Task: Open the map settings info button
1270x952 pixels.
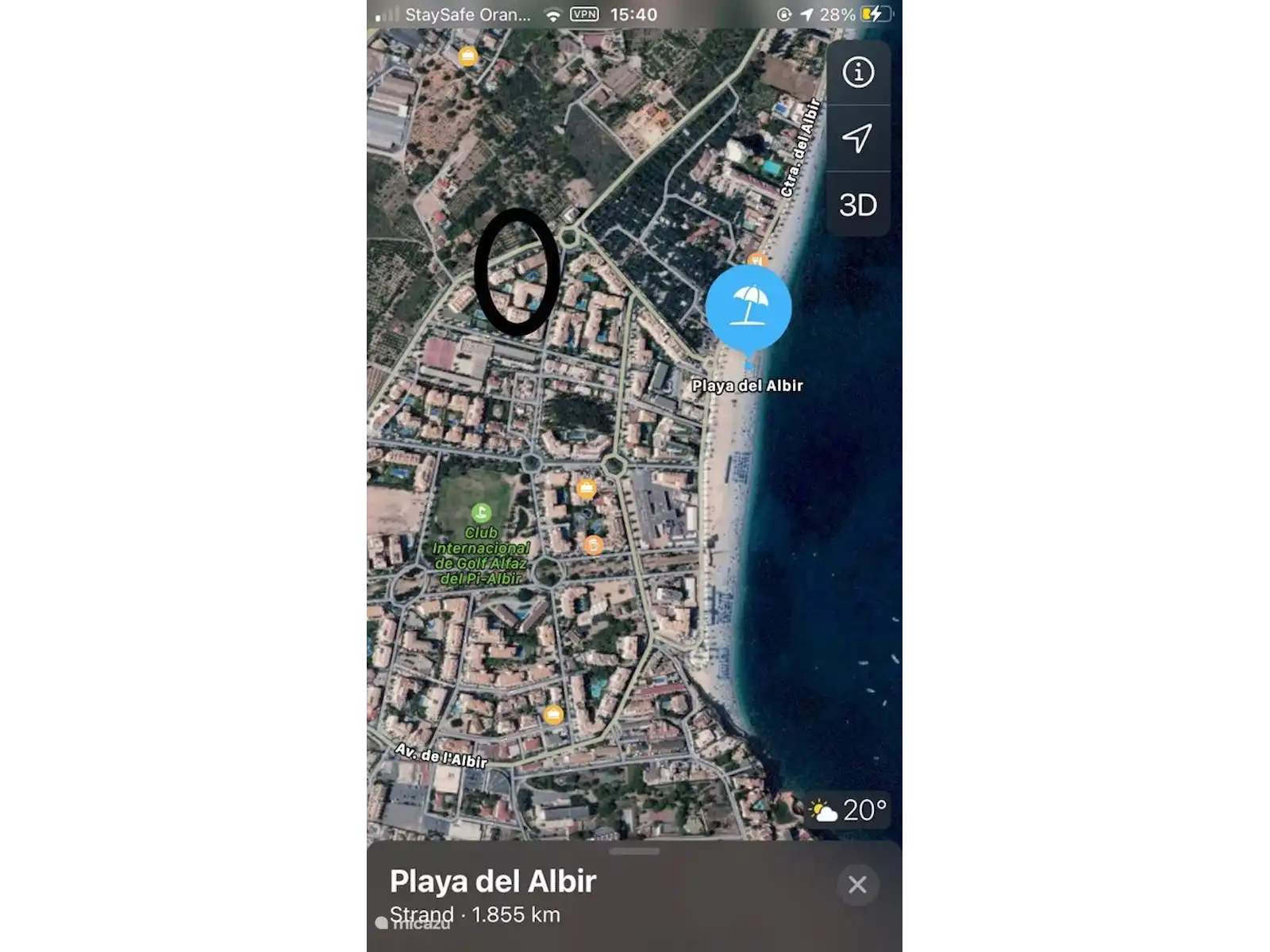Action: [x=857, y=73]
